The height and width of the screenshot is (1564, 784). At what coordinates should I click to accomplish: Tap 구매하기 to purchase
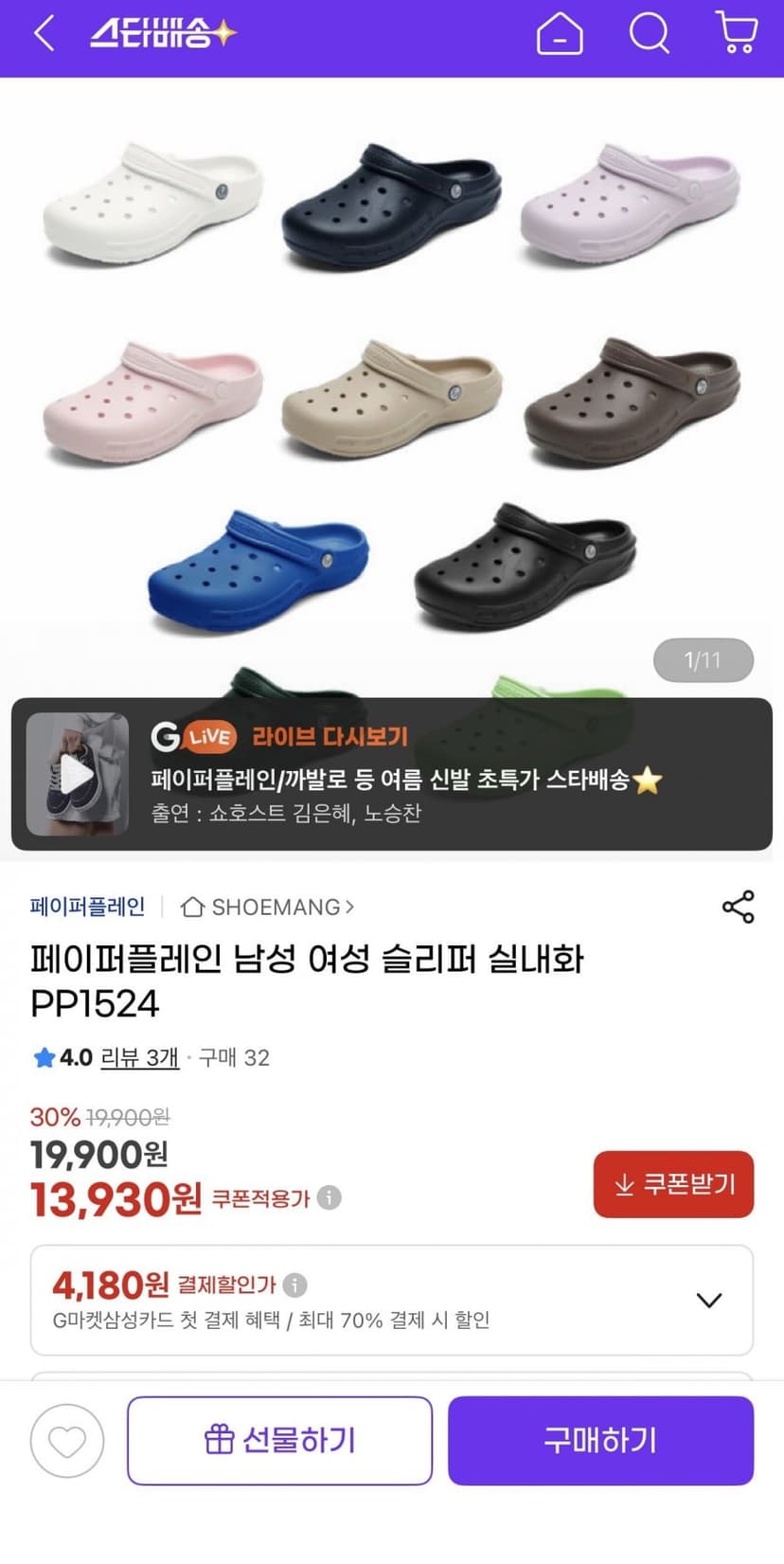click(600, 1441)
